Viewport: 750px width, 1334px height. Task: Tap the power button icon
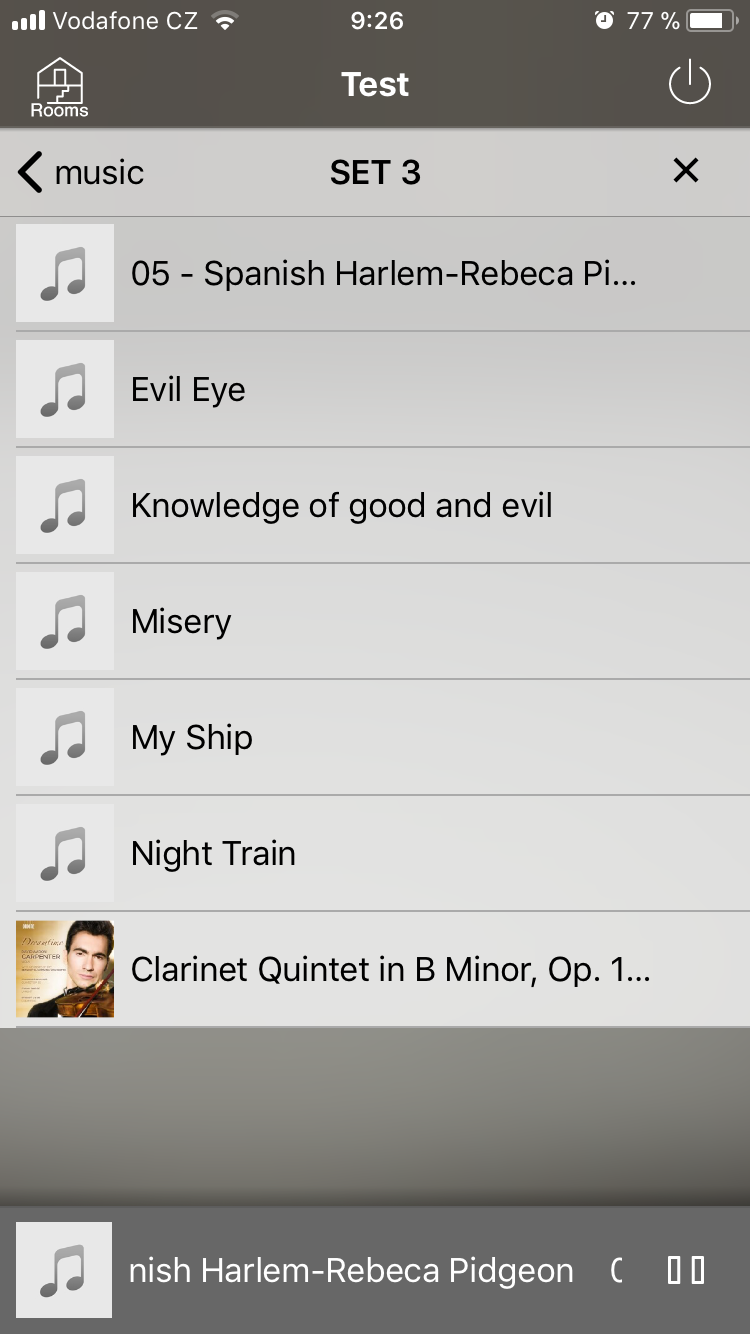pyautogui.click(x=689, y=84)
